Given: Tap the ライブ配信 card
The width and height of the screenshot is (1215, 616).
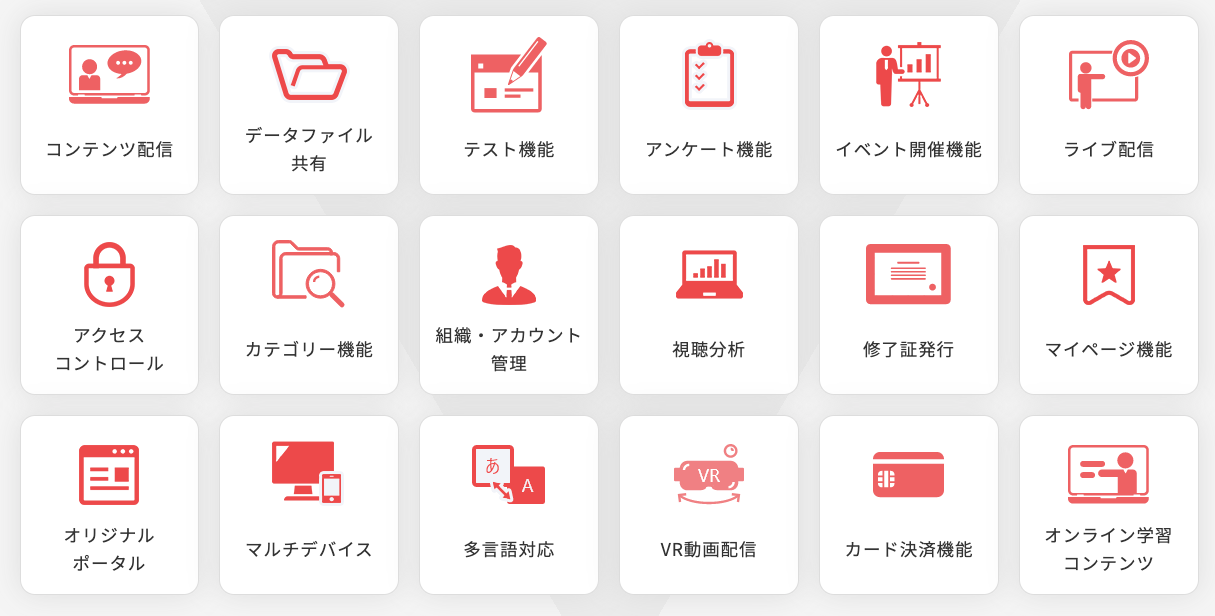Looking at the screenshot, I should pos(1109,105).
